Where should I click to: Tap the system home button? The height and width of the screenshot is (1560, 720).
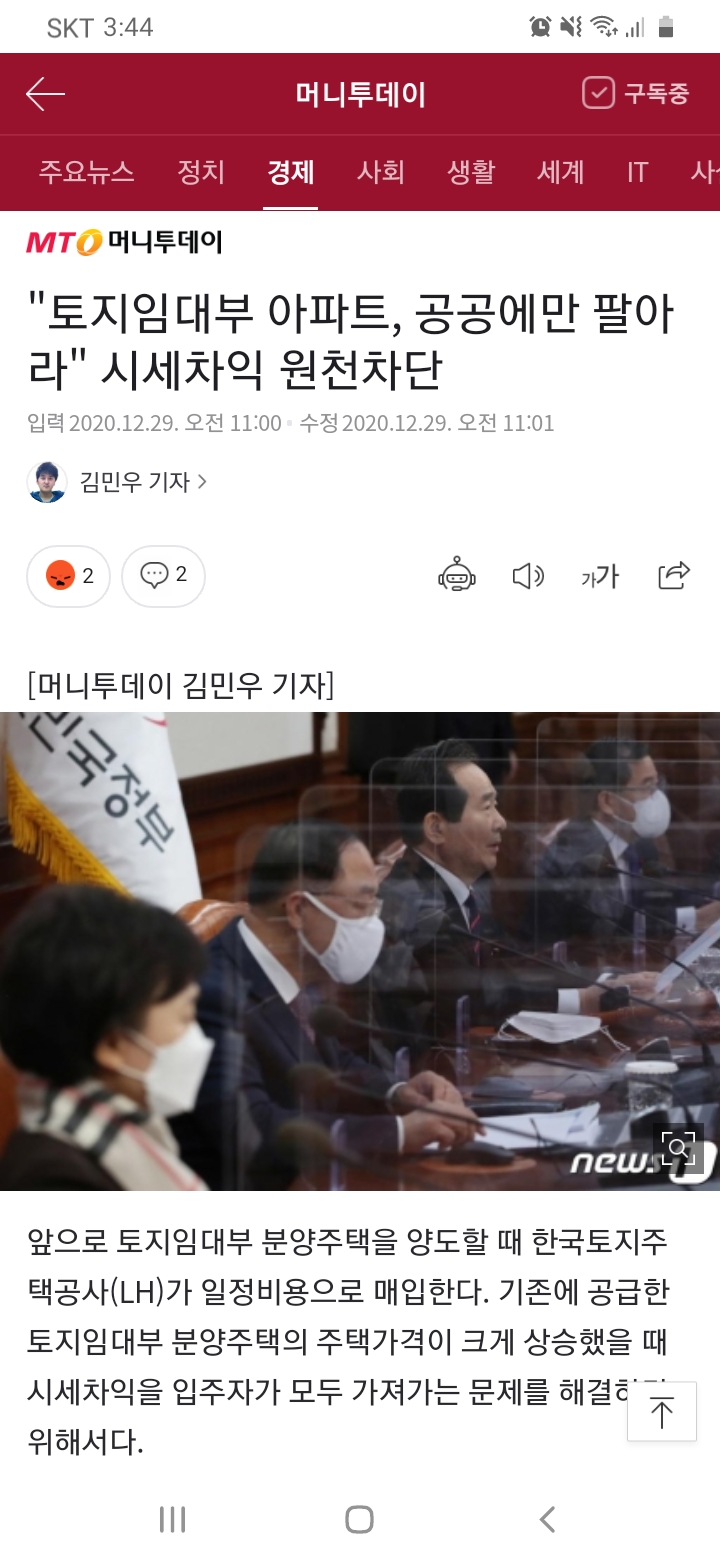359,1520
